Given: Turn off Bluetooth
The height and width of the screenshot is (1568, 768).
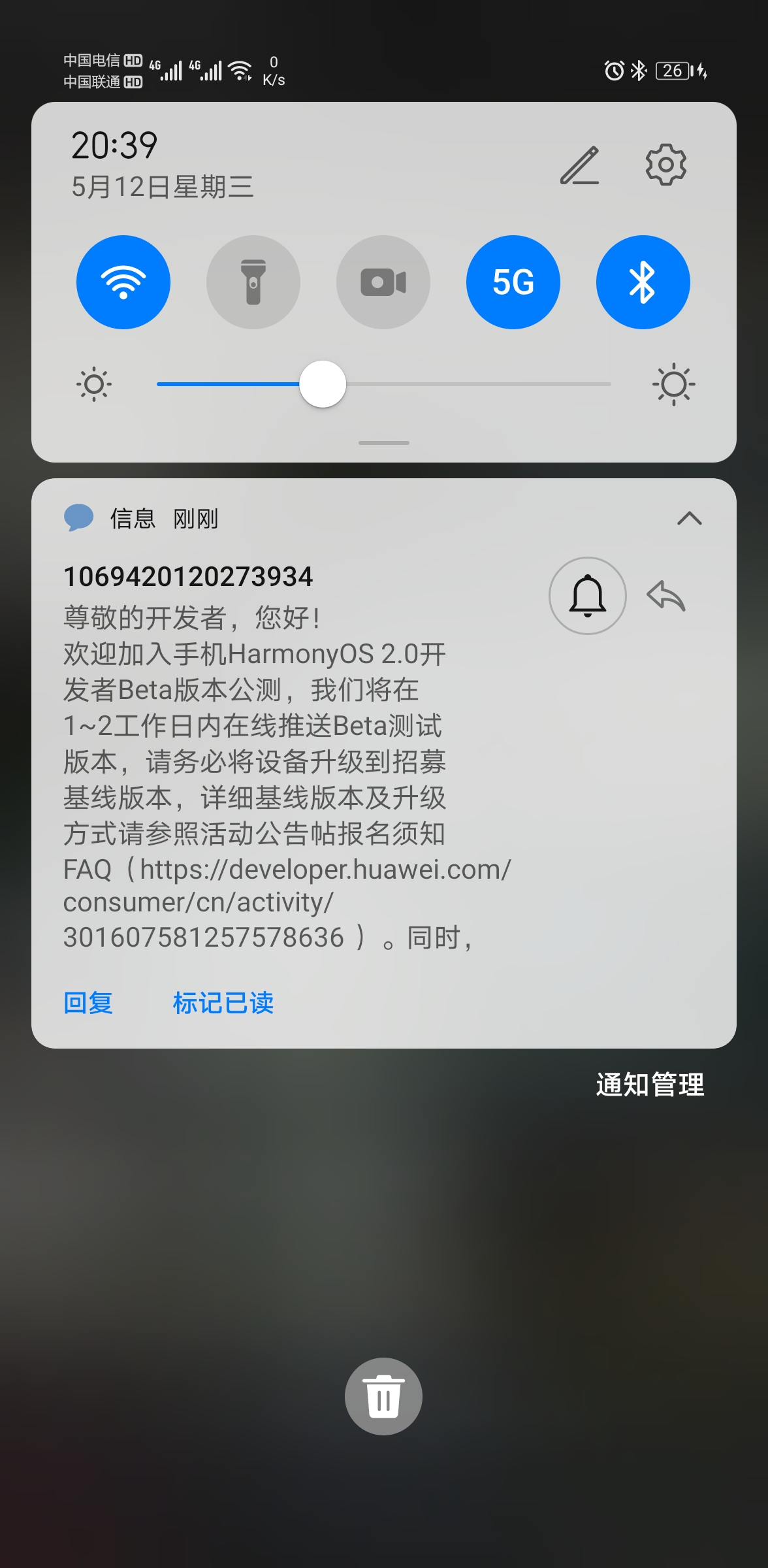Looking at the screenshot, I should click(642, 281).
